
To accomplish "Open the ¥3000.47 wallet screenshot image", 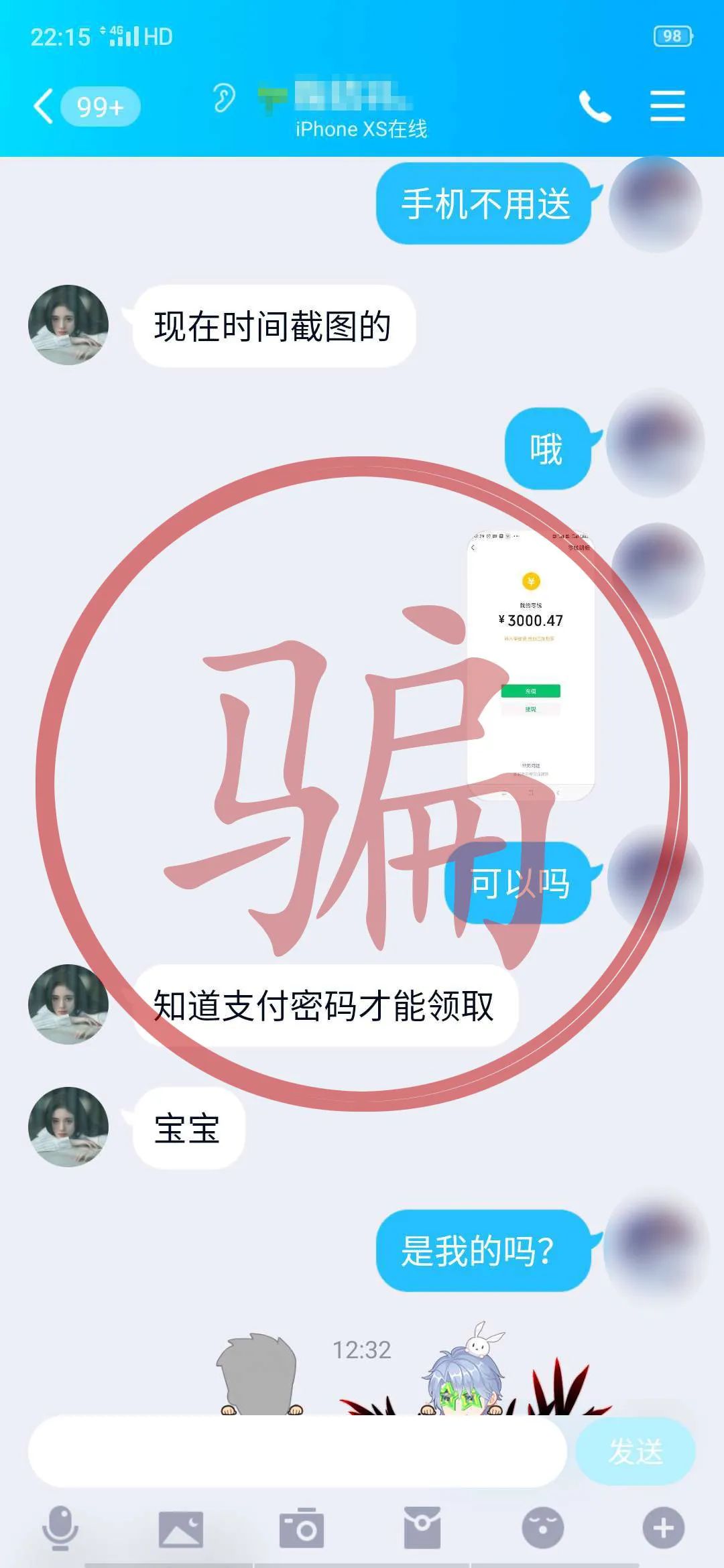I will click(531, 666).
